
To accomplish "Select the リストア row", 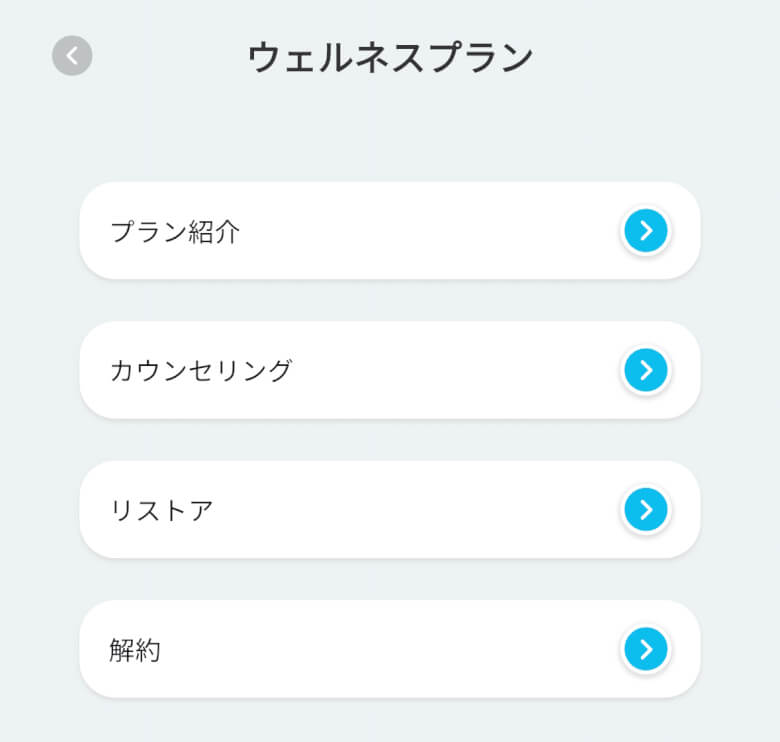I will point(389,510).
